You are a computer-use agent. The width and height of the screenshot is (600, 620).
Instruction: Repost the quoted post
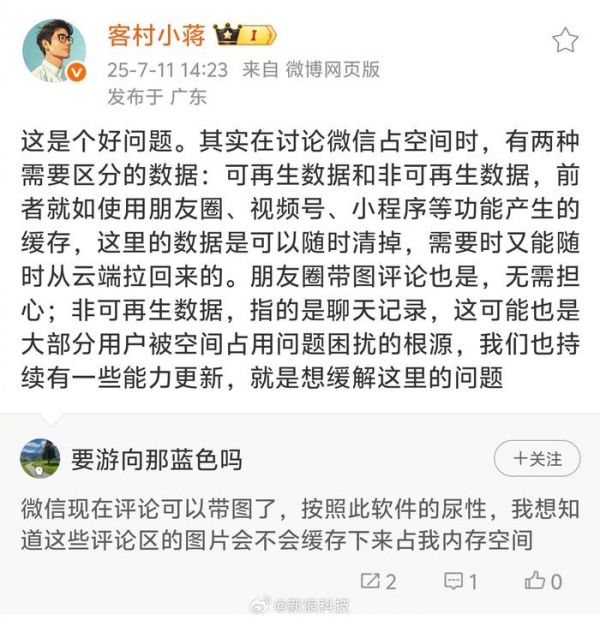click(x=378, y=581)
